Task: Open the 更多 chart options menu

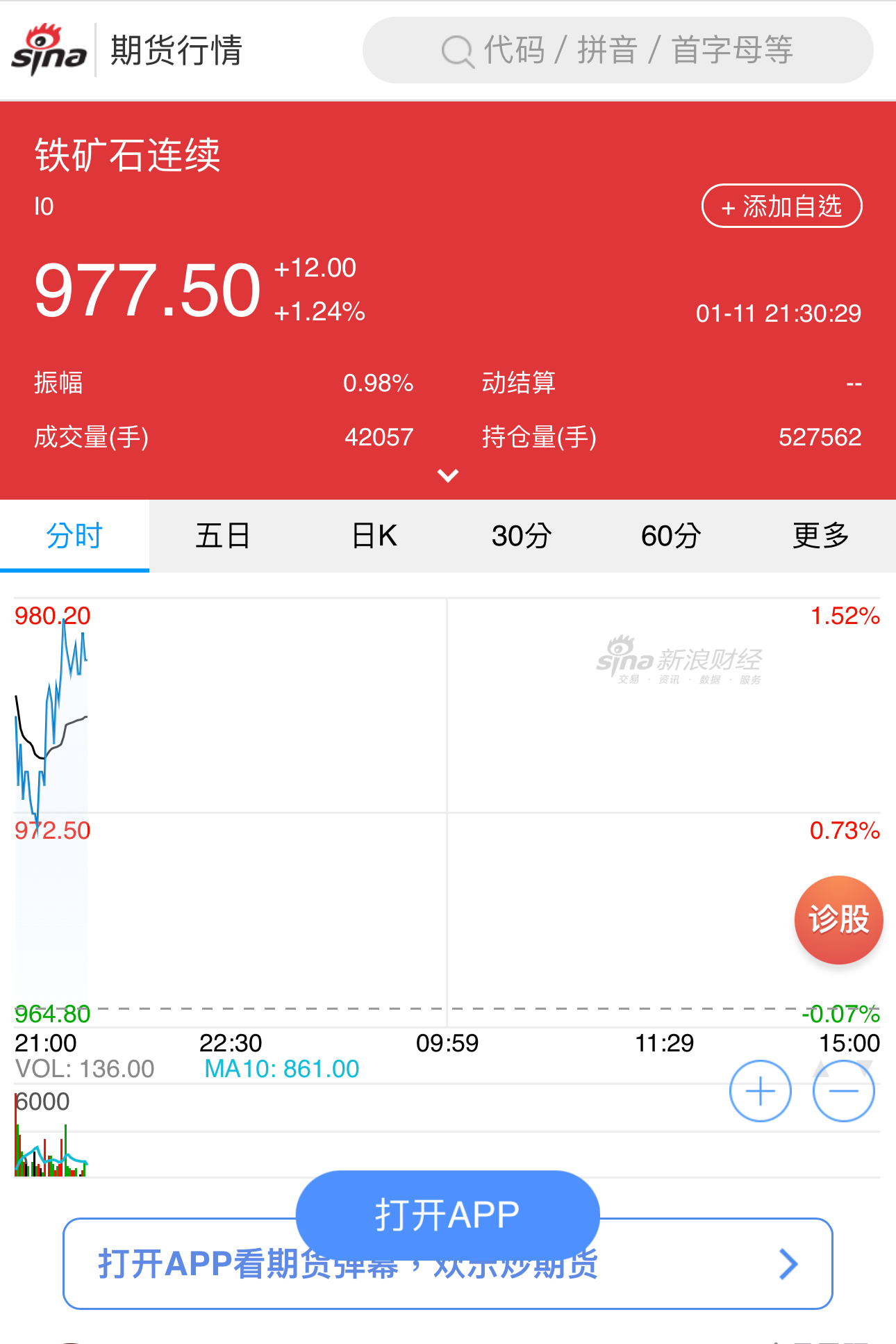Action: (x=820, y=535)
